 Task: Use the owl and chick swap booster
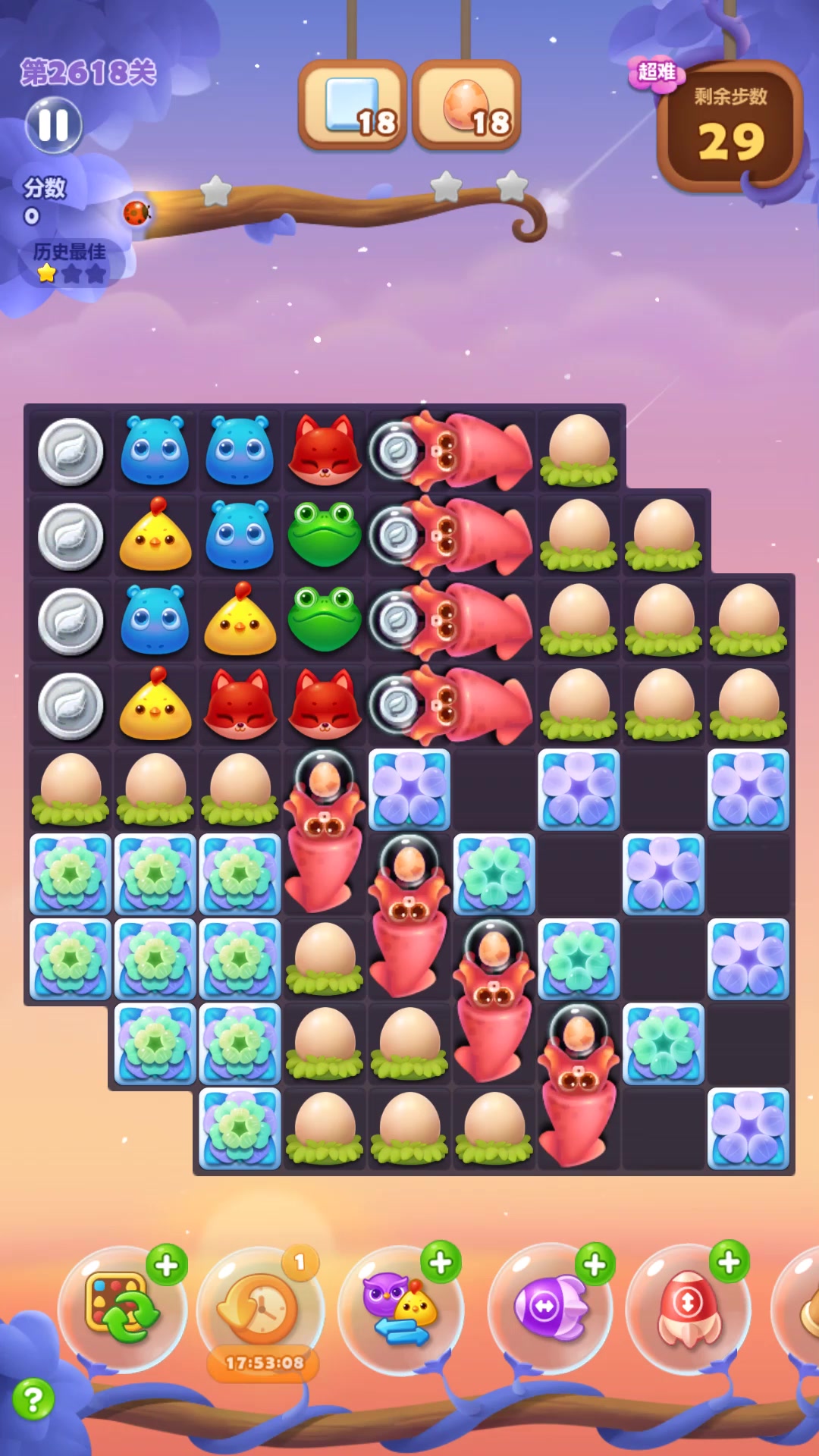[400, 1309]
